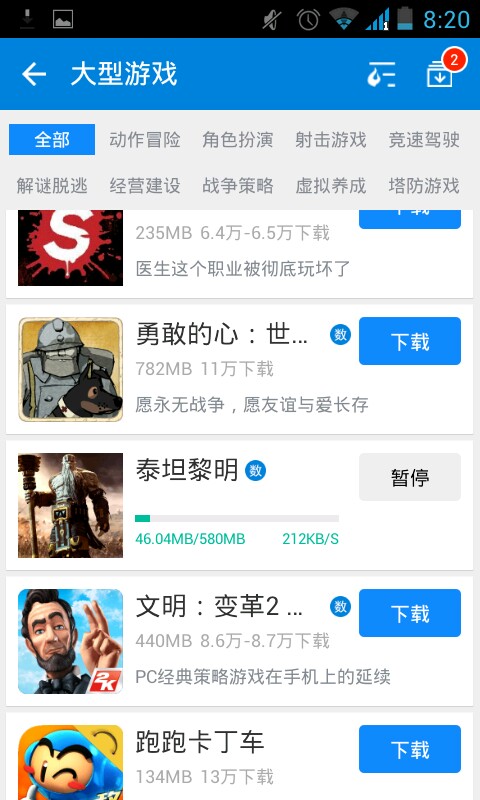Switch to 动作冒险 category
Screen dimensions: 480x800
145,139
